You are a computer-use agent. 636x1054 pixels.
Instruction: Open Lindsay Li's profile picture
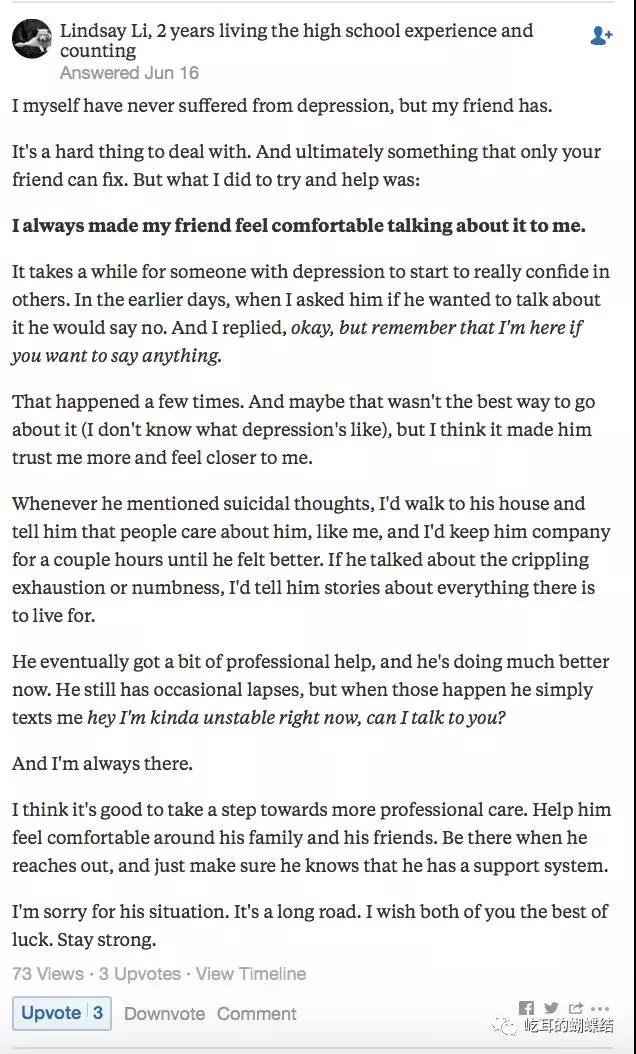pyautogui.click(x=32, y=39)
